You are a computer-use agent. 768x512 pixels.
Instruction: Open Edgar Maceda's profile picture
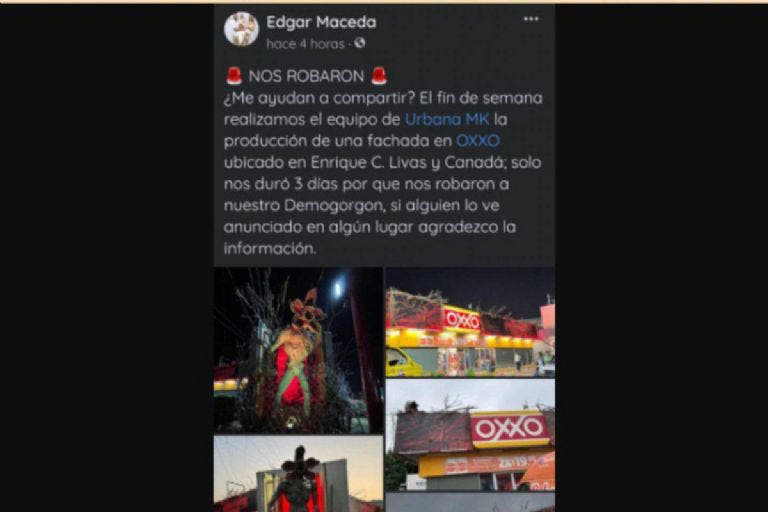tap(241, 29)
